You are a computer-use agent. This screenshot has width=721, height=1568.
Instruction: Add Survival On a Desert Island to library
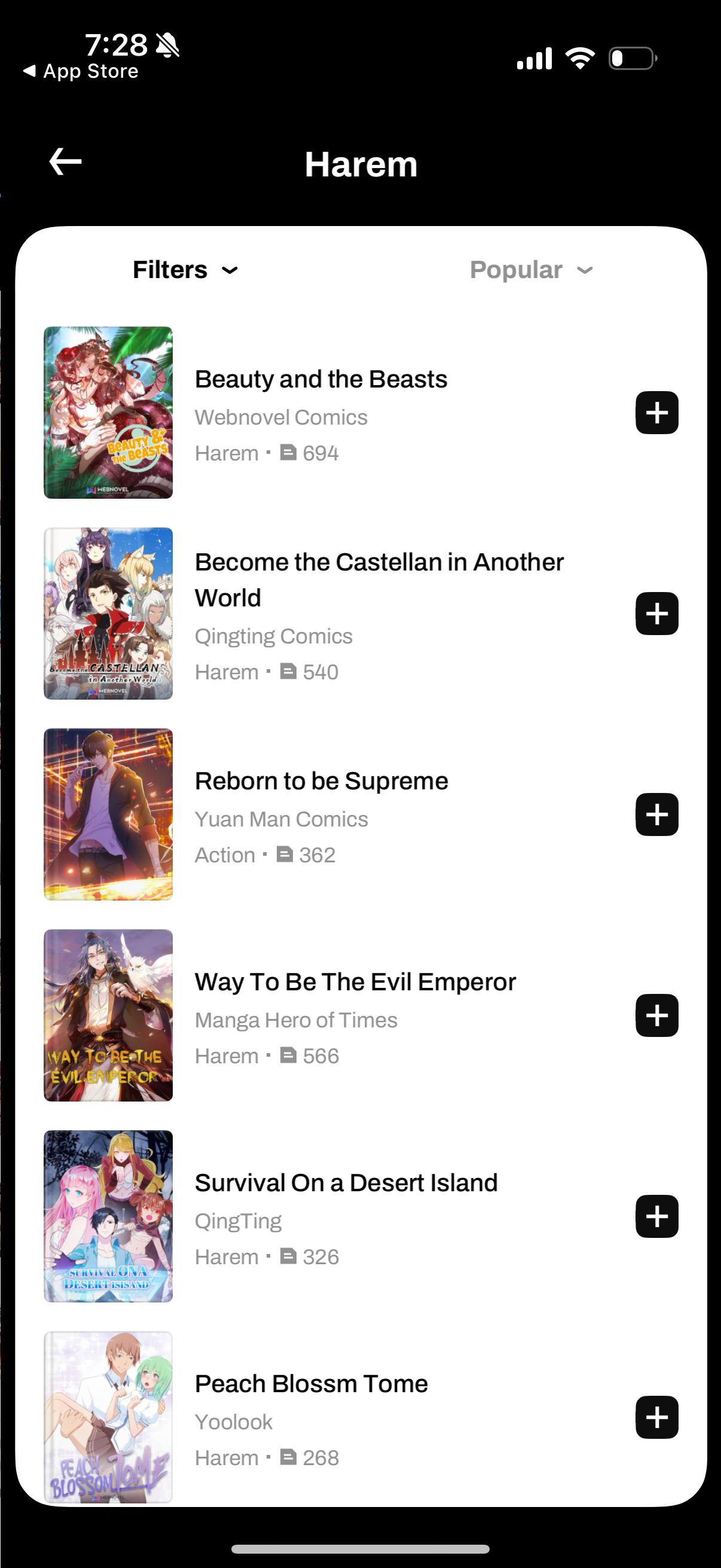656,1217
